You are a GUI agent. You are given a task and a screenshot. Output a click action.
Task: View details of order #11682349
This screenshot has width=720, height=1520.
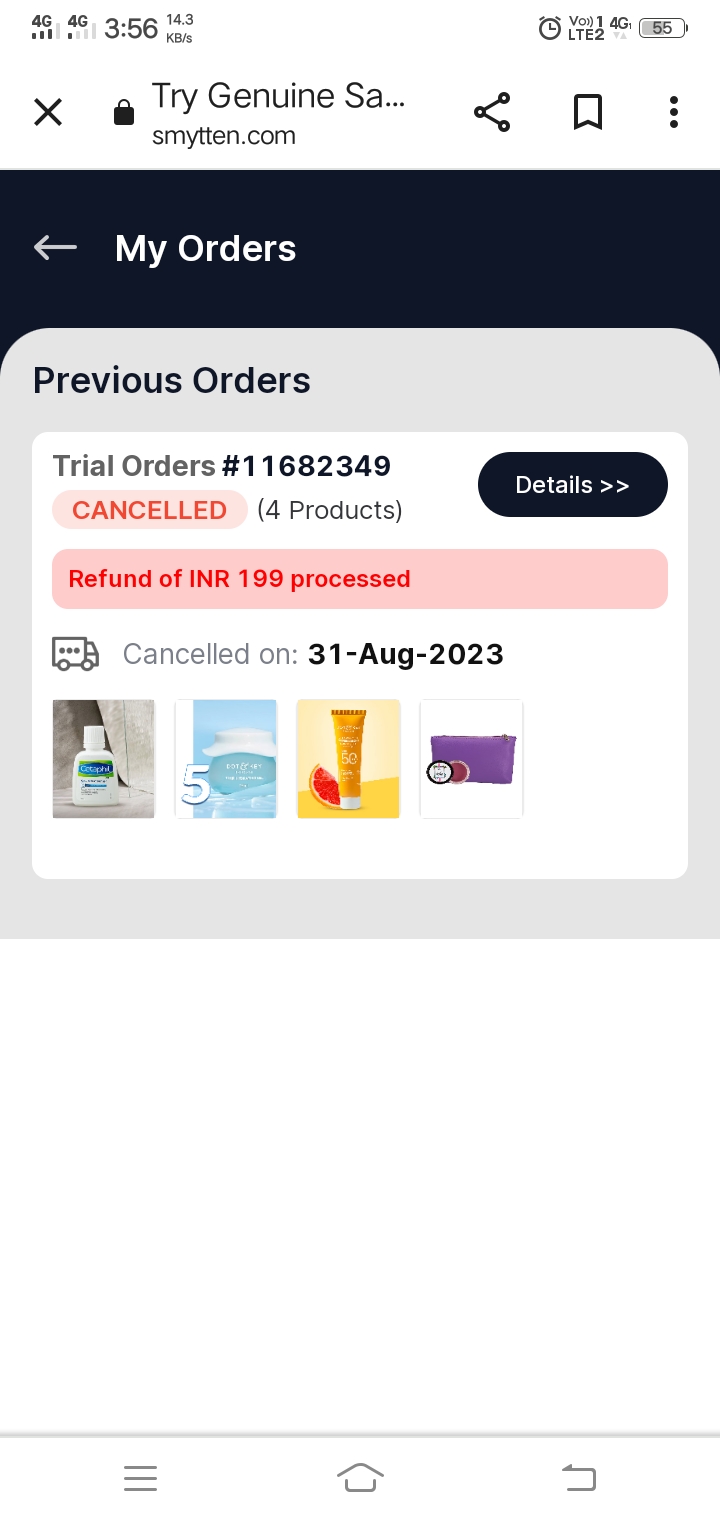click(x=572, y=485)
